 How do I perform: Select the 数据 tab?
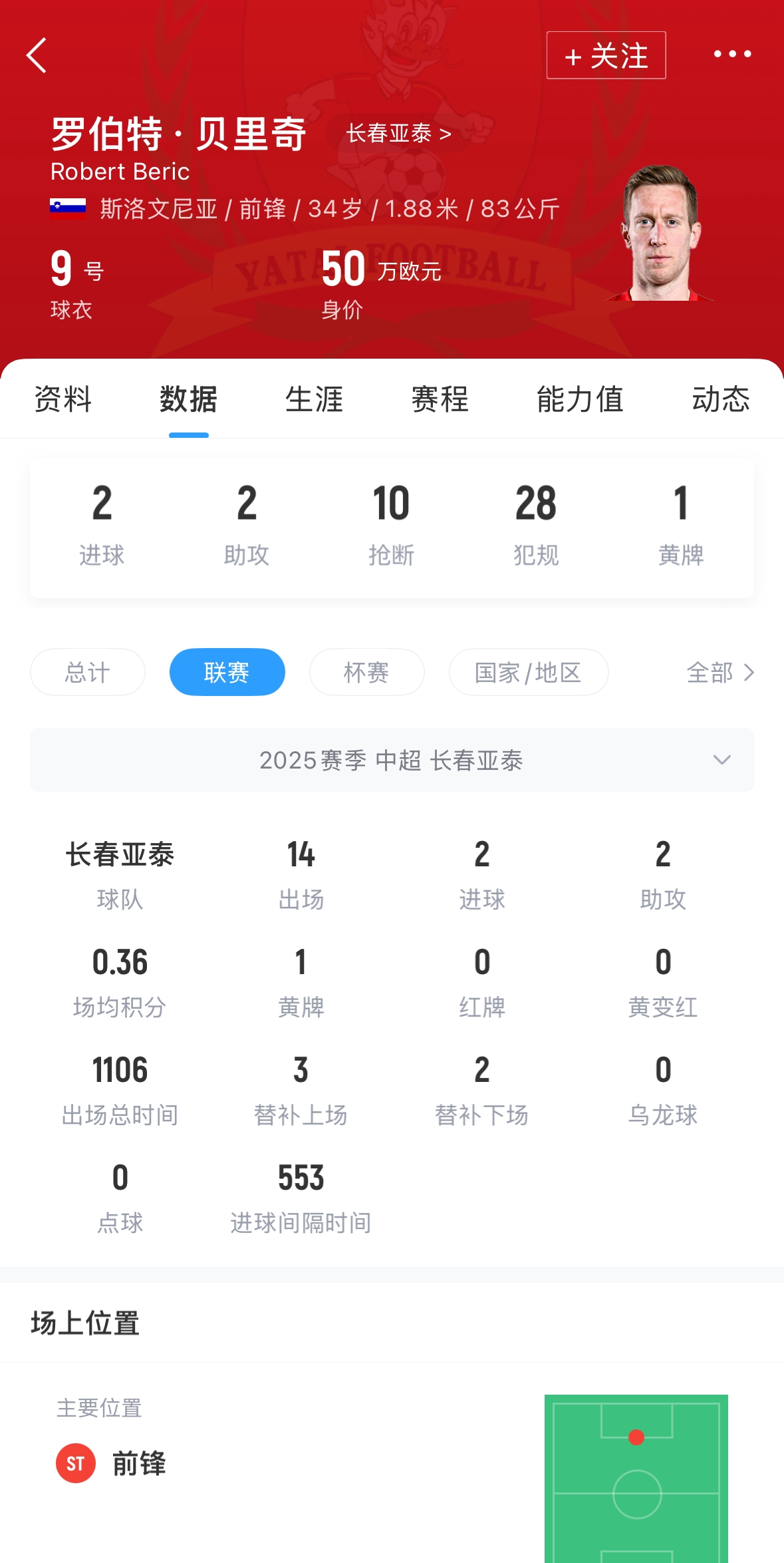[x=188, y=399]
